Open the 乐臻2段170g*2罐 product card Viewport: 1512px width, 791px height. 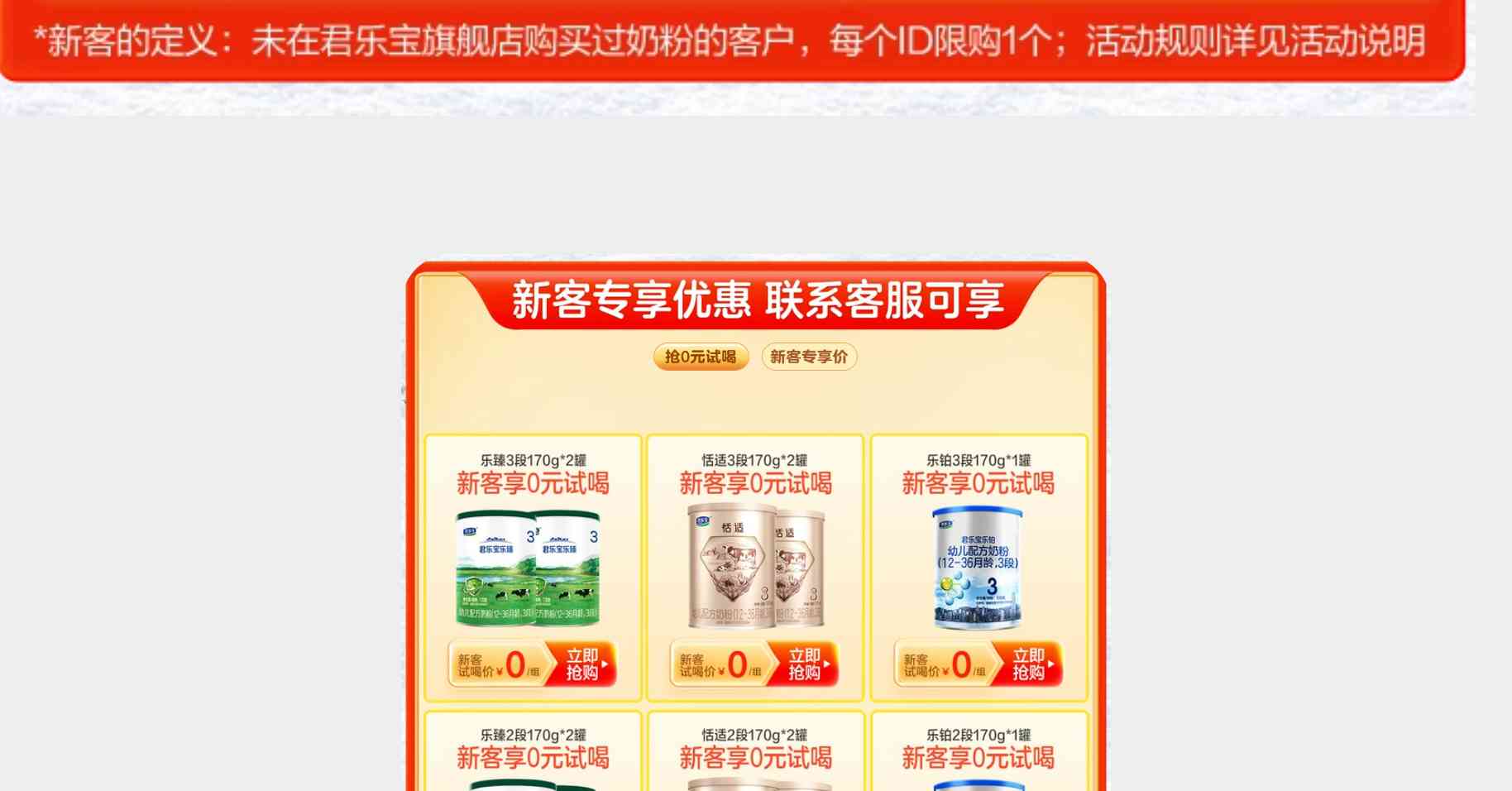(x=533, y=753)
